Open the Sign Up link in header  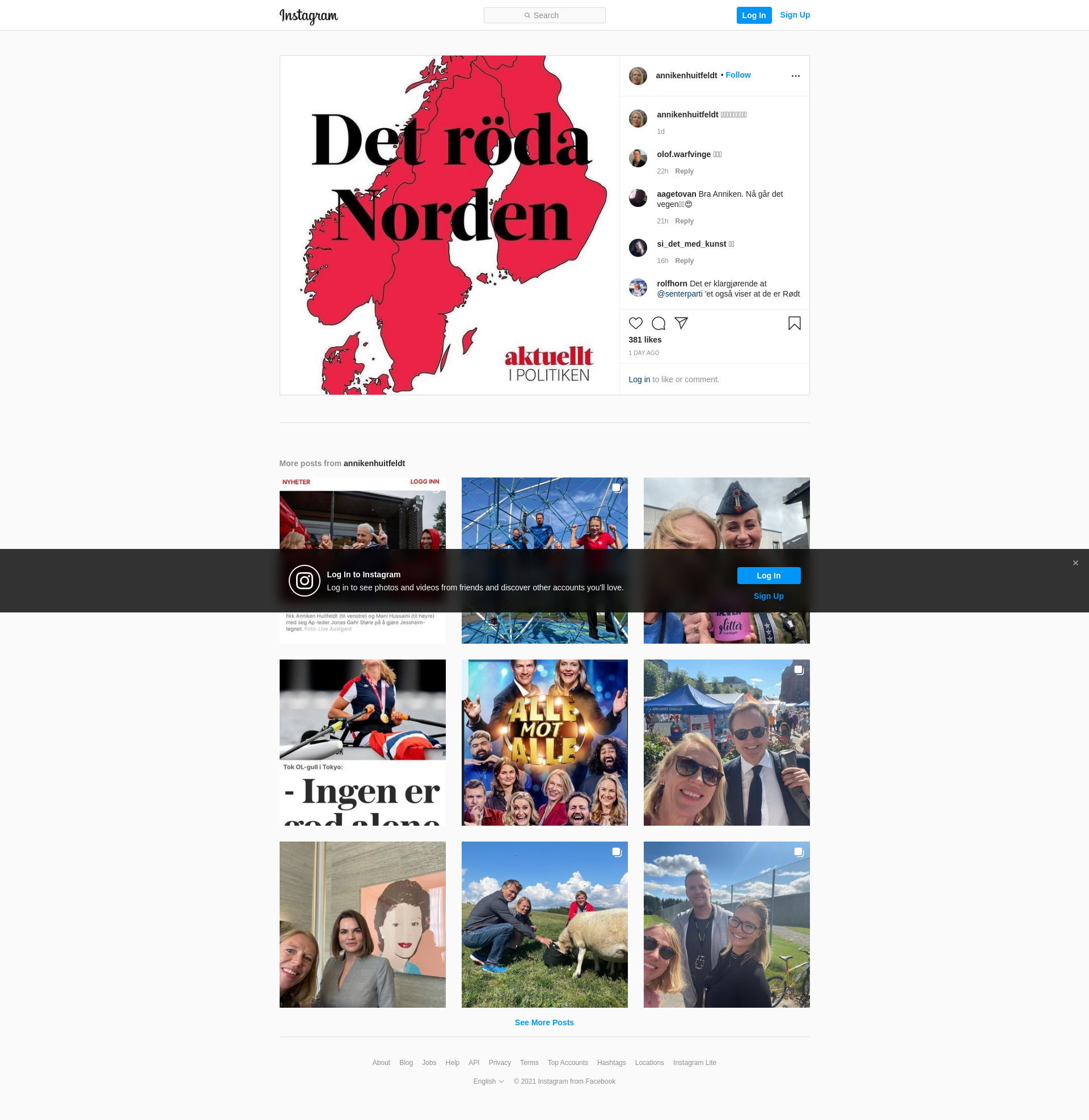[795, 15]
